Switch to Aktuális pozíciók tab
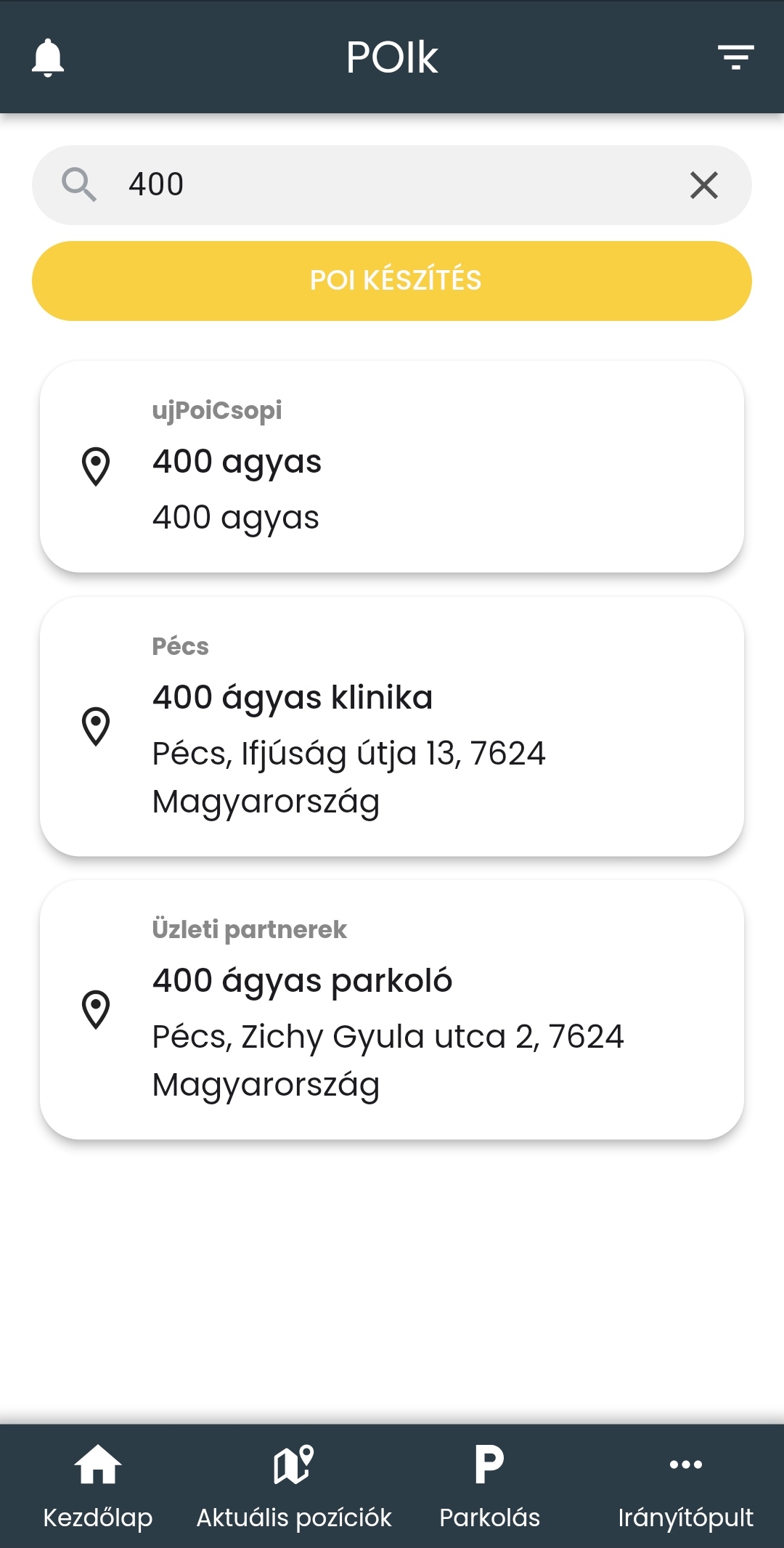784x1548 pixels. pyautogui.click(x=294, y=1486)
